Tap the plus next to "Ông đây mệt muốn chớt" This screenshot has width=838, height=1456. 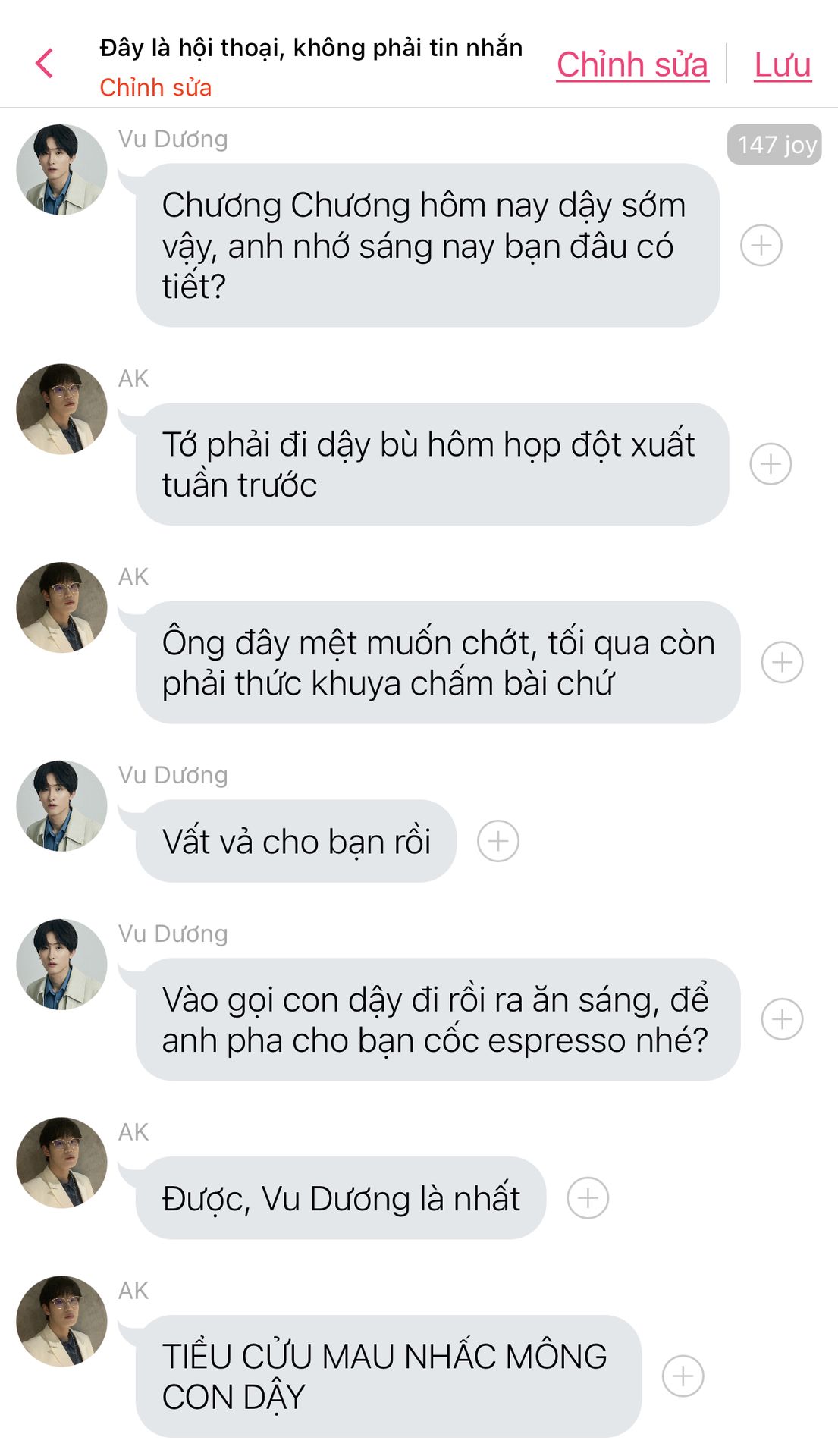tap(782, 663)
